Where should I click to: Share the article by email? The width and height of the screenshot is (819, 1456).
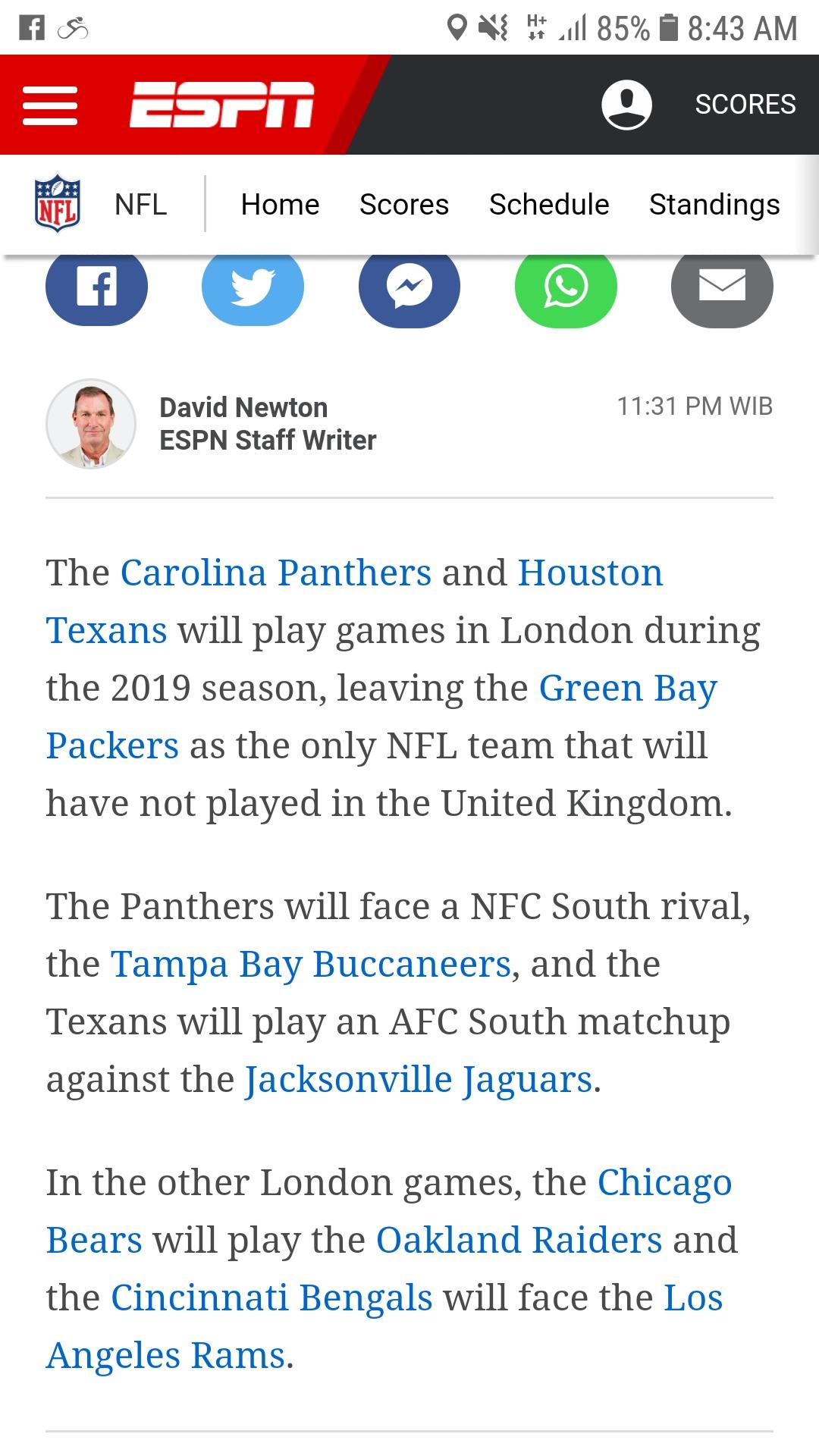[x=722, y=288]
